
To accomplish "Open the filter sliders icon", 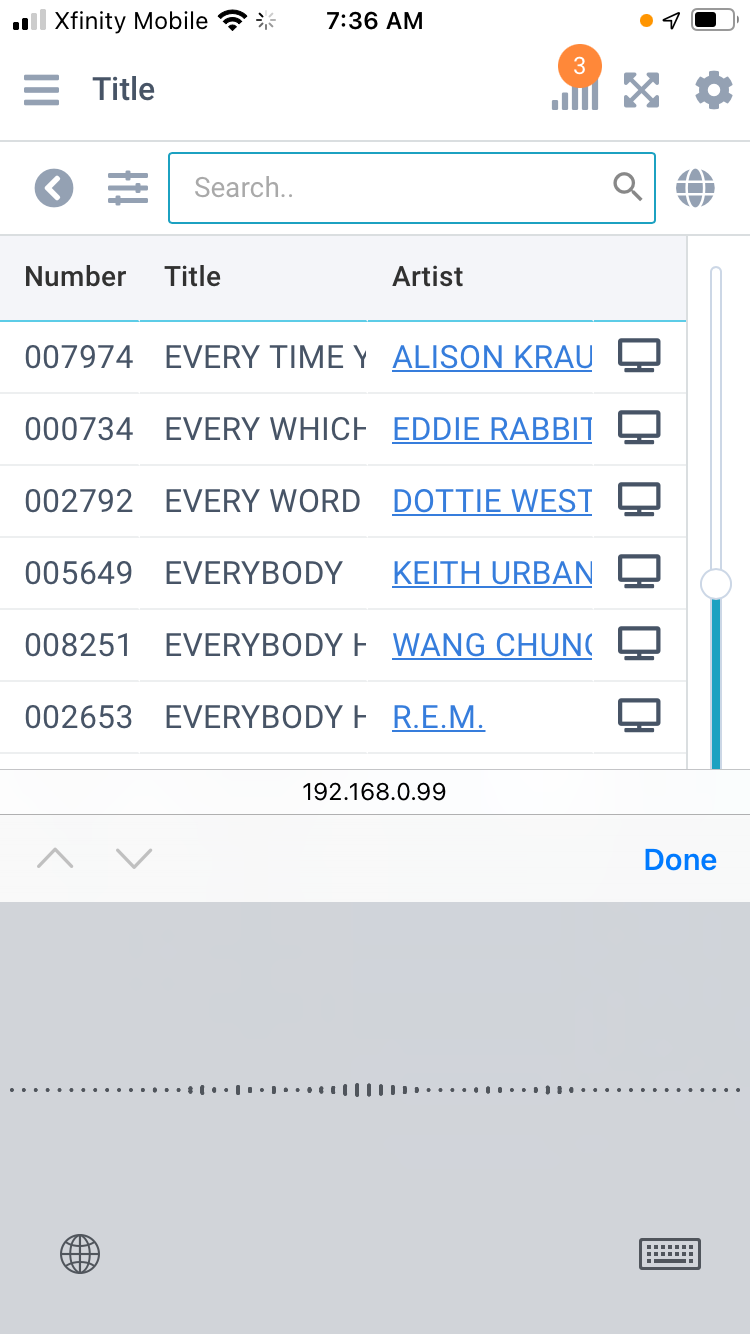I will [x=128, y=187].
